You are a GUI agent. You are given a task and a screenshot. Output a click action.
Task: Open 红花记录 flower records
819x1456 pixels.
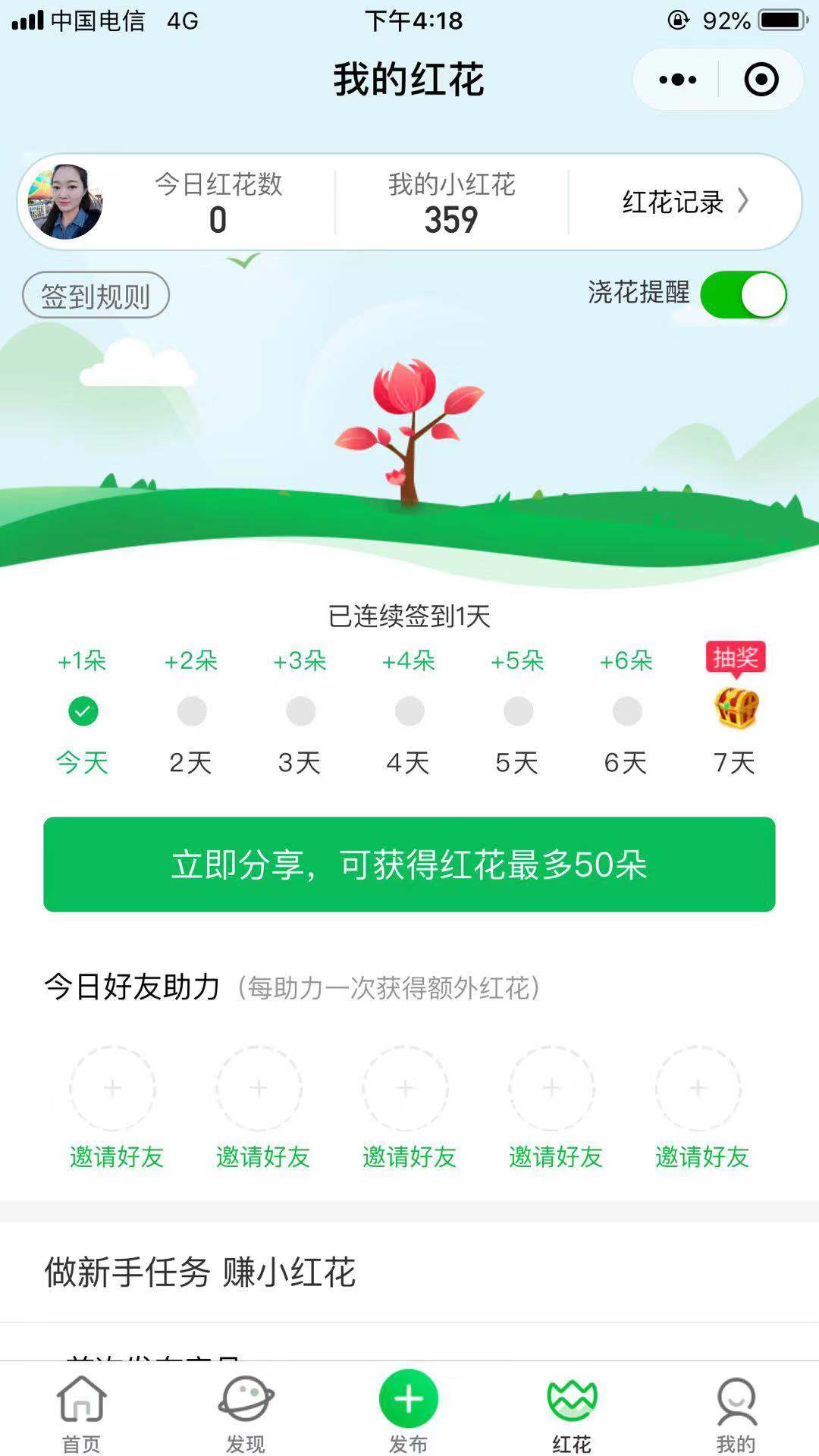coord(684,202)
